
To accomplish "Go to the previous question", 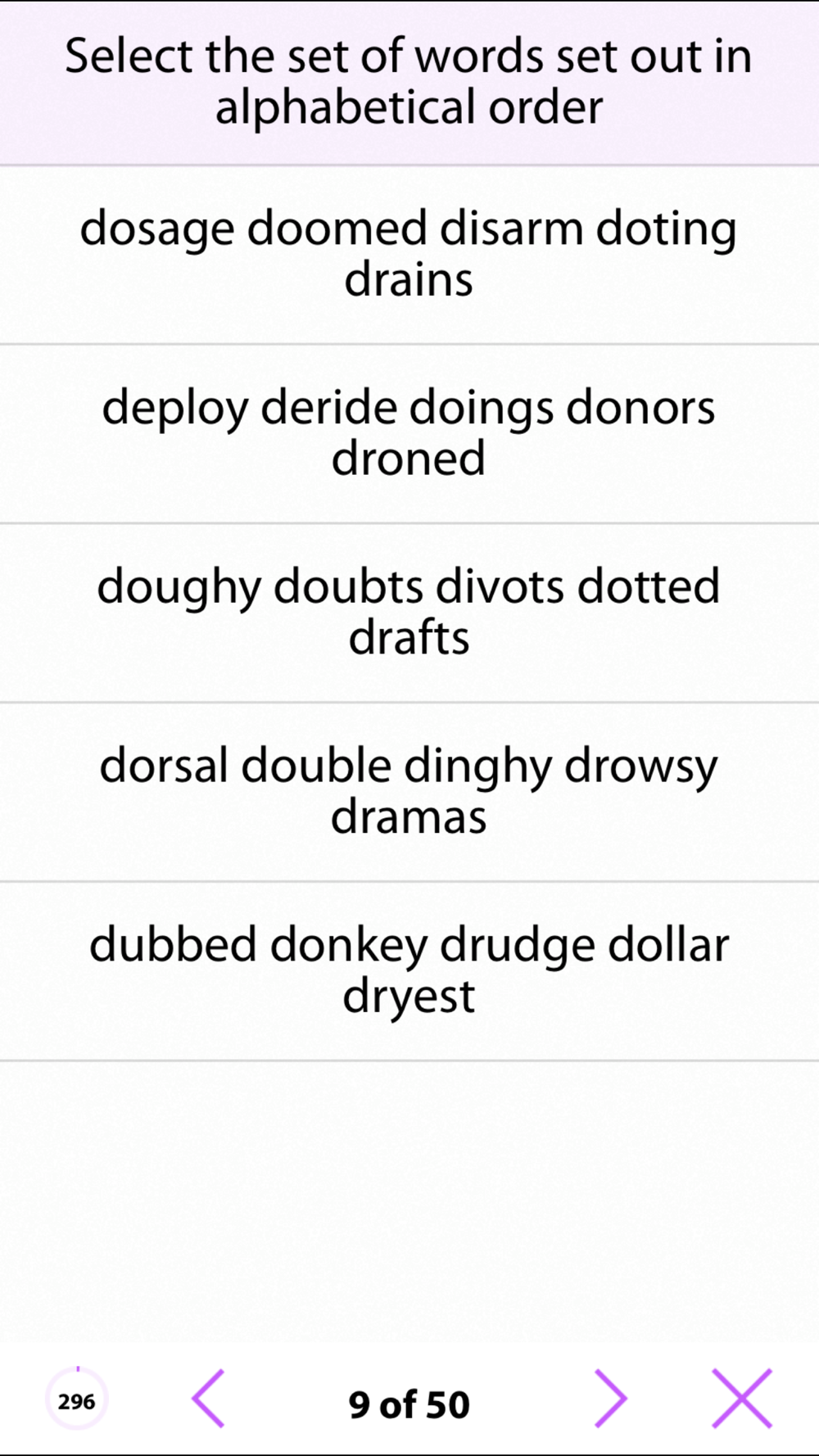I will pos(208,1399).
